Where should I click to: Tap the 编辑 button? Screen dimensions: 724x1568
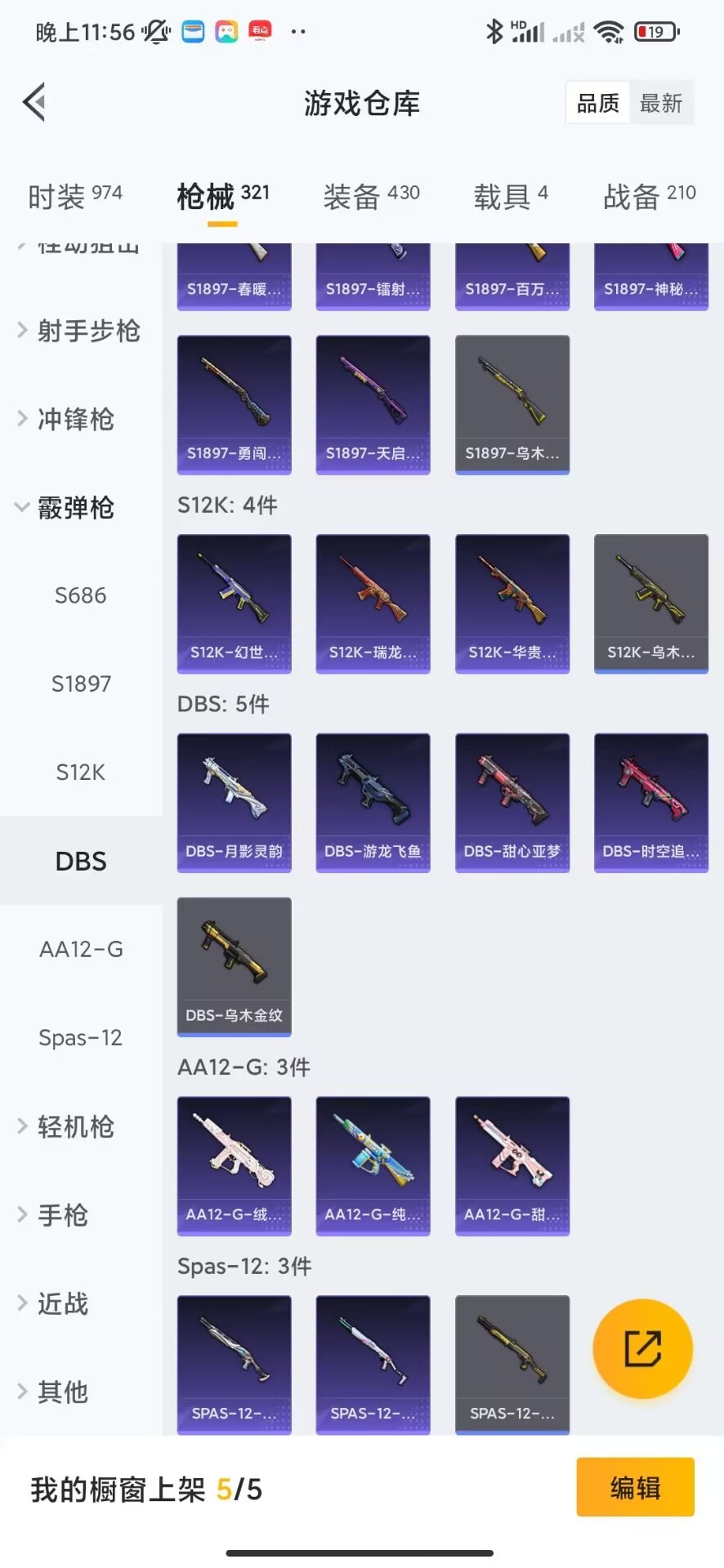point(635,1487)
